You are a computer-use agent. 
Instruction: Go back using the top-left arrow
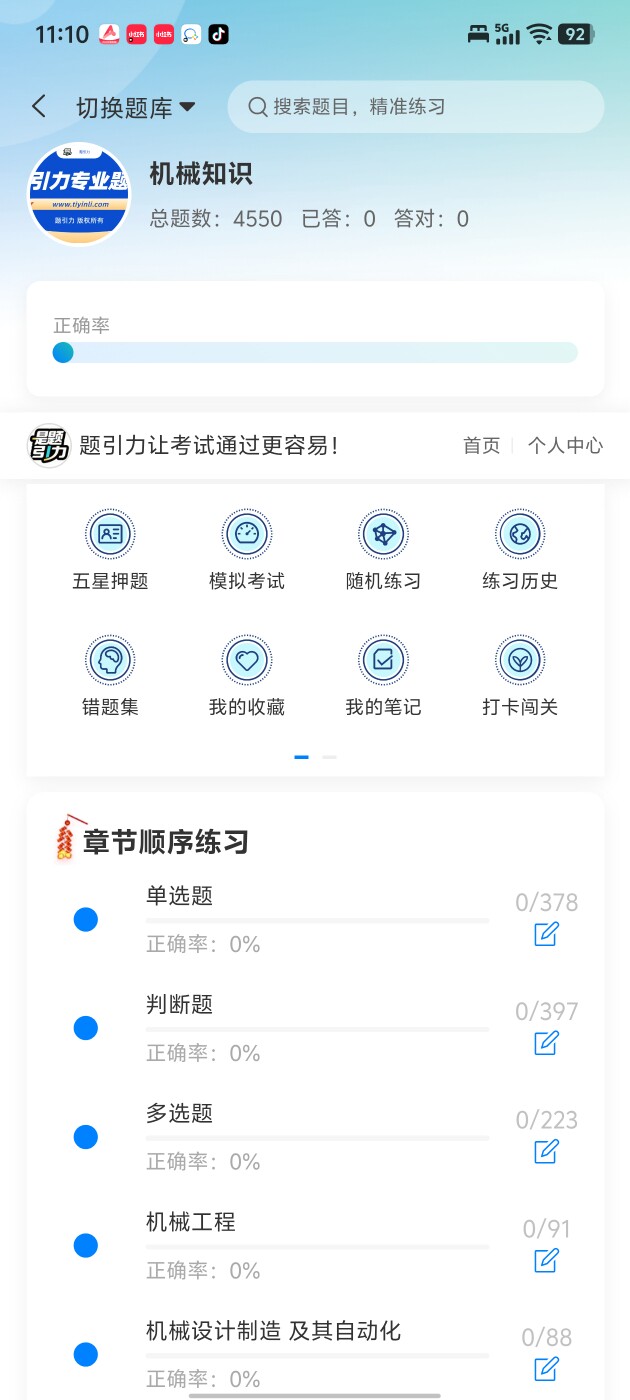[x=39, y=107]
